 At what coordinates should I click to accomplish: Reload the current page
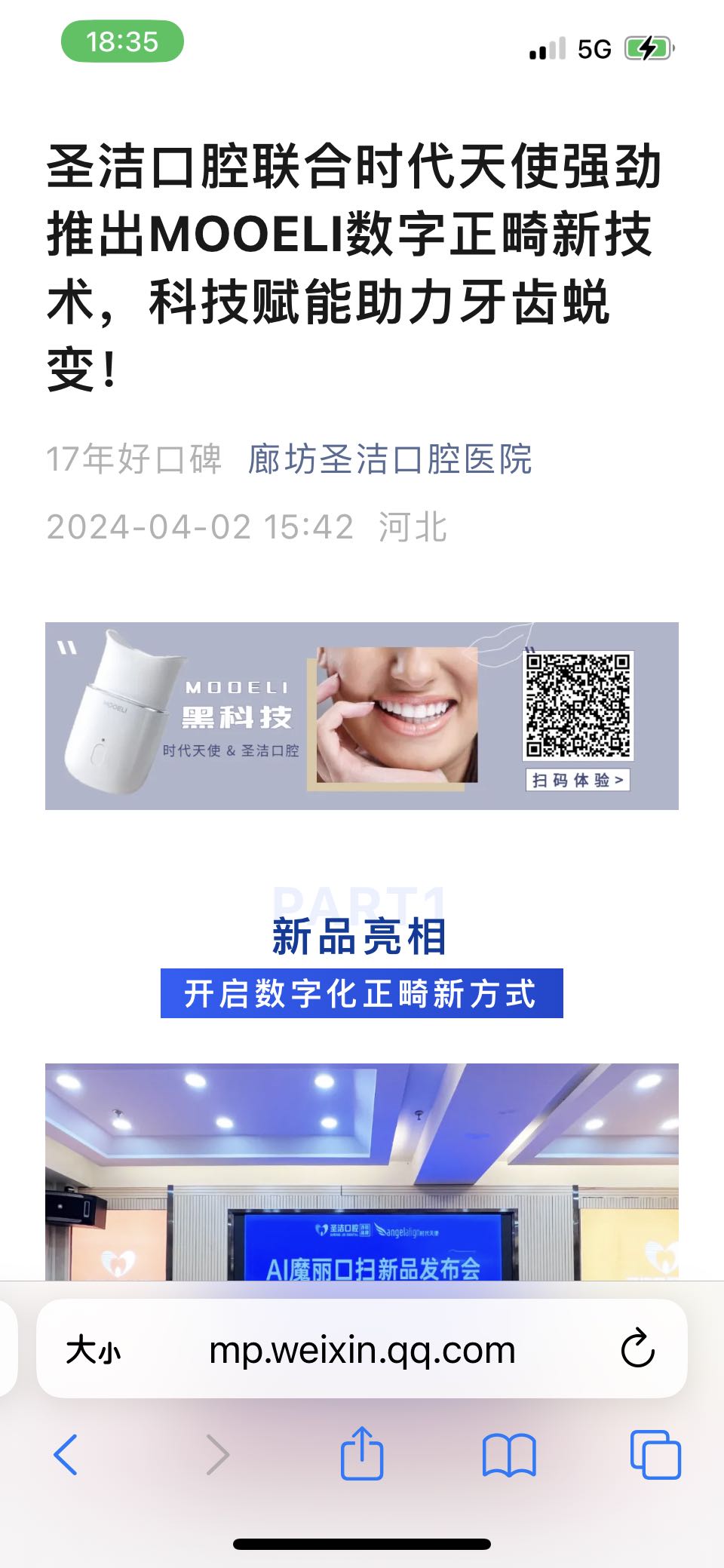[637, 1349]
